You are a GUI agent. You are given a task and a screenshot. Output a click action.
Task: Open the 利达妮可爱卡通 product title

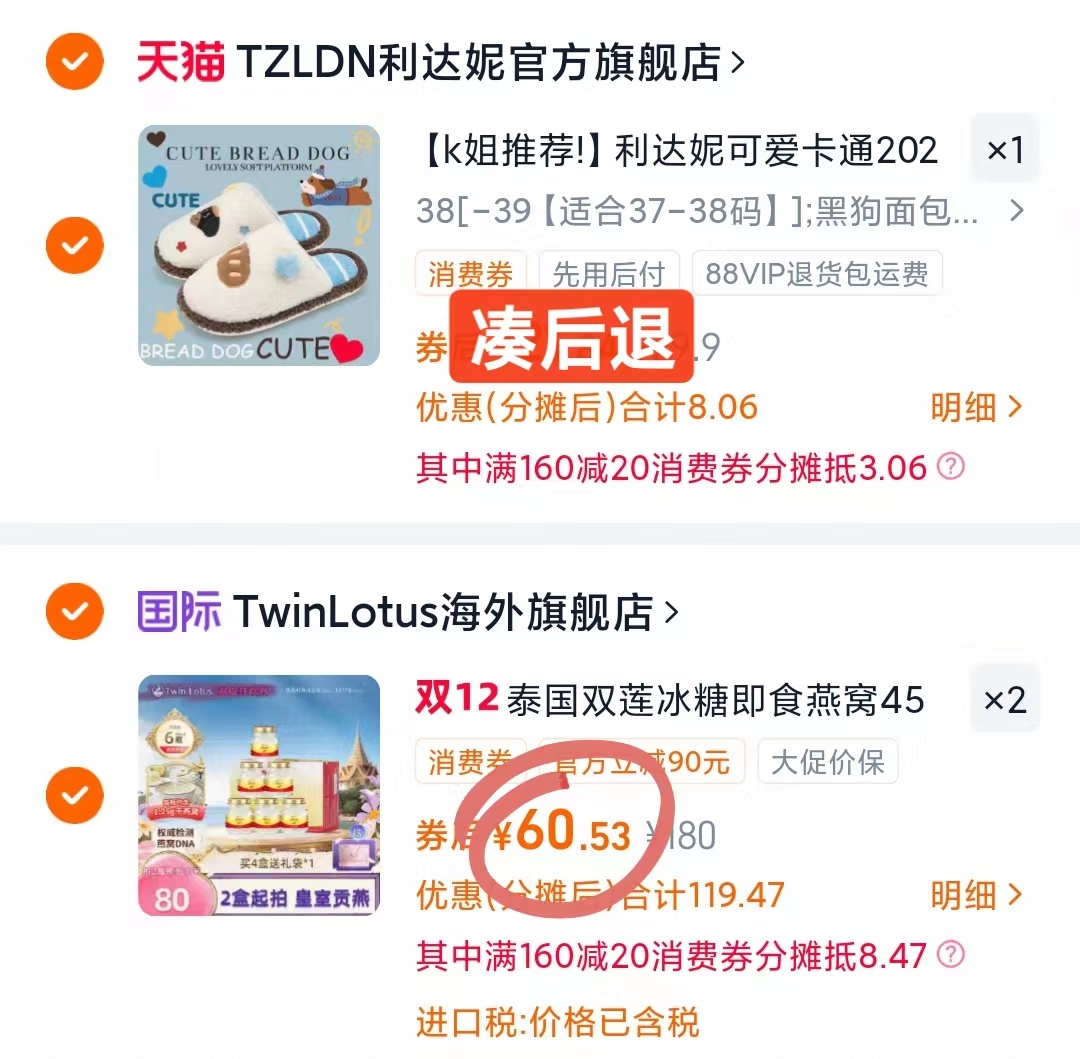tap(676, 151)
